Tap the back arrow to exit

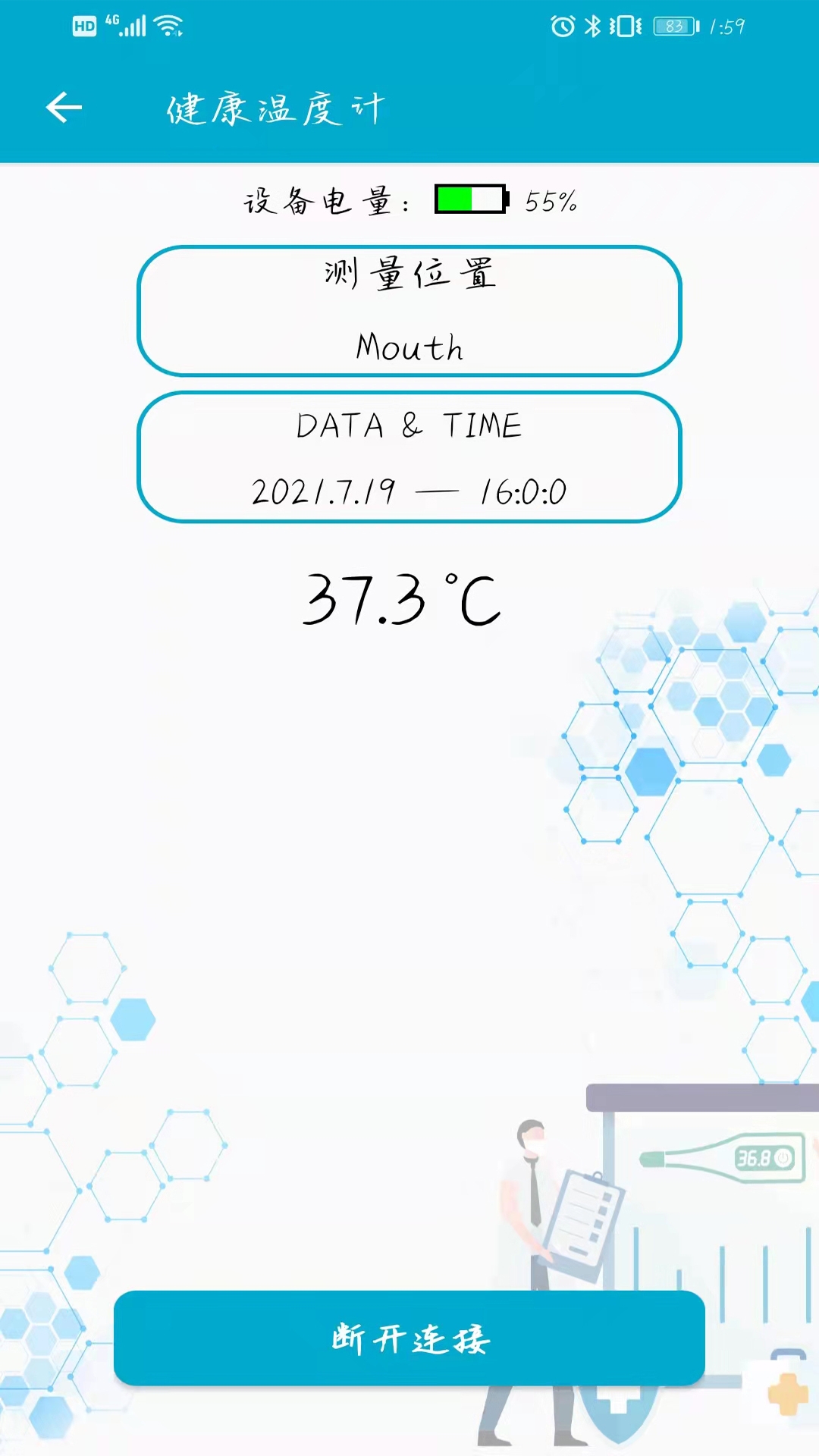[64, 107]
